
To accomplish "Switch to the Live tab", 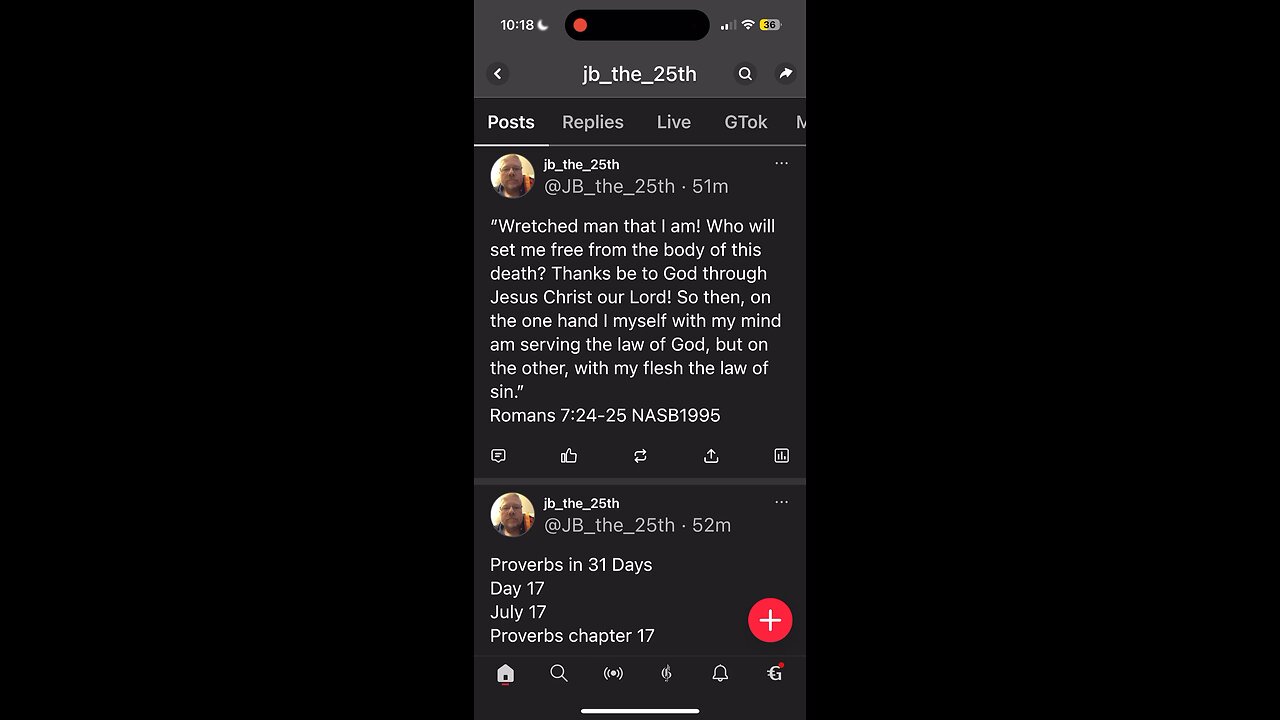I will (x=673, y=122).
